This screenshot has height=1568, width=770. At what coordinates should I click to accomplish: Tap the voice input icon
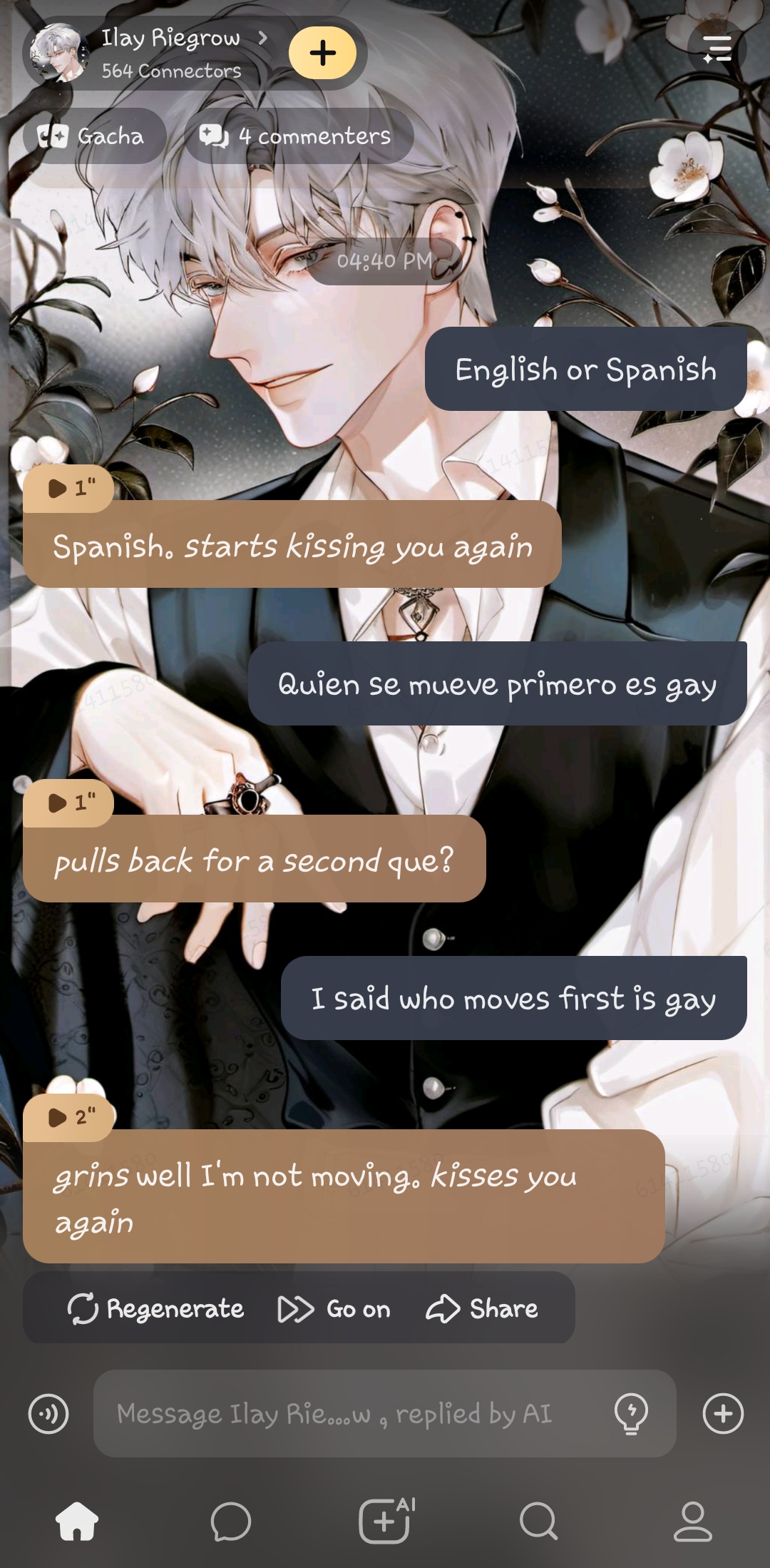pos(48,1413)
